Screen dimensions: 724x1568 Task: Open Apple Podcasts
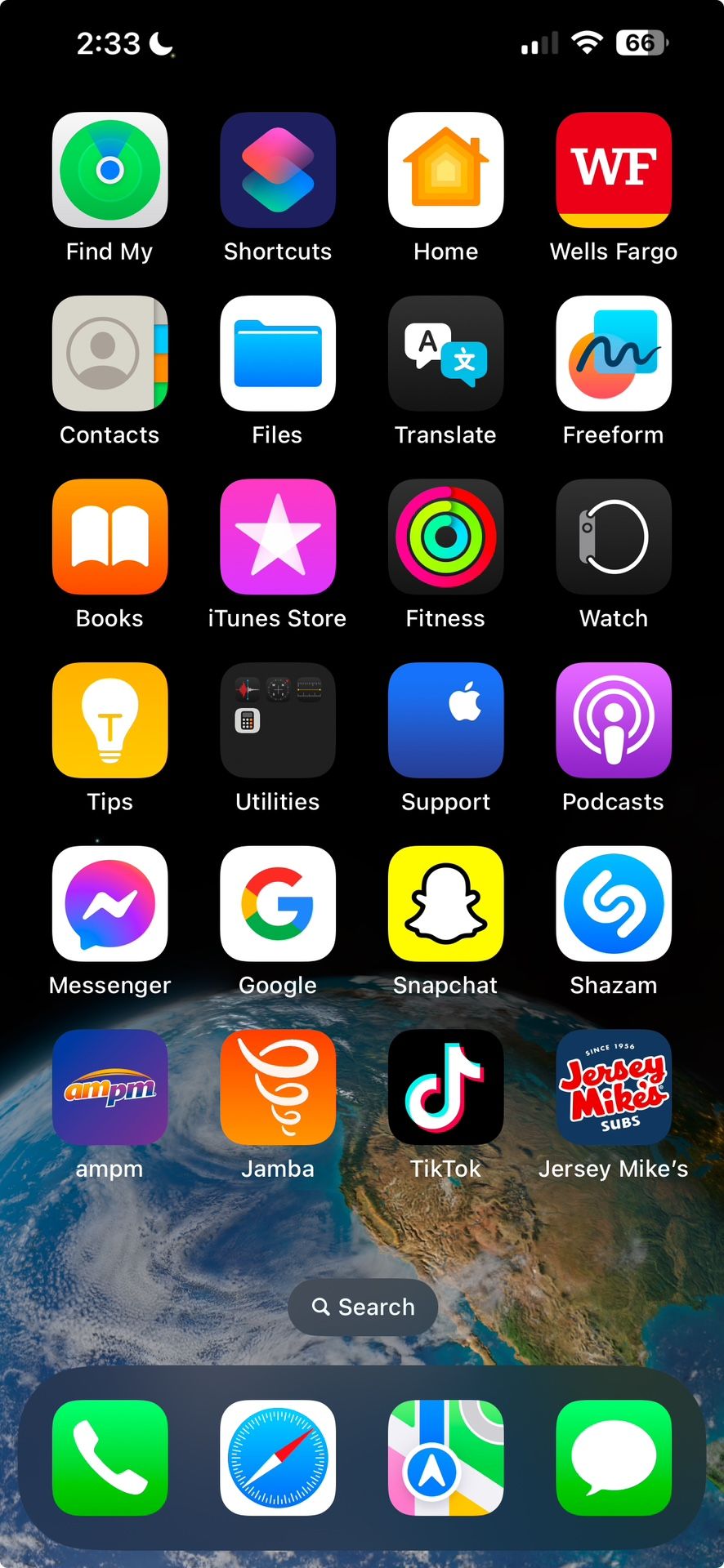(614, 719)
